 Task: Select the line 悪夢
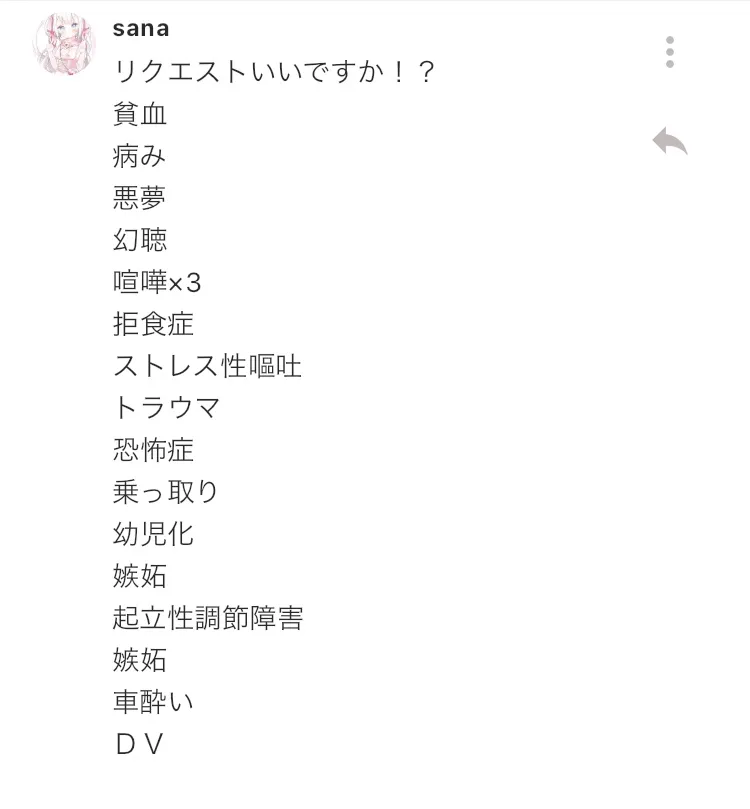click(141, 198)
